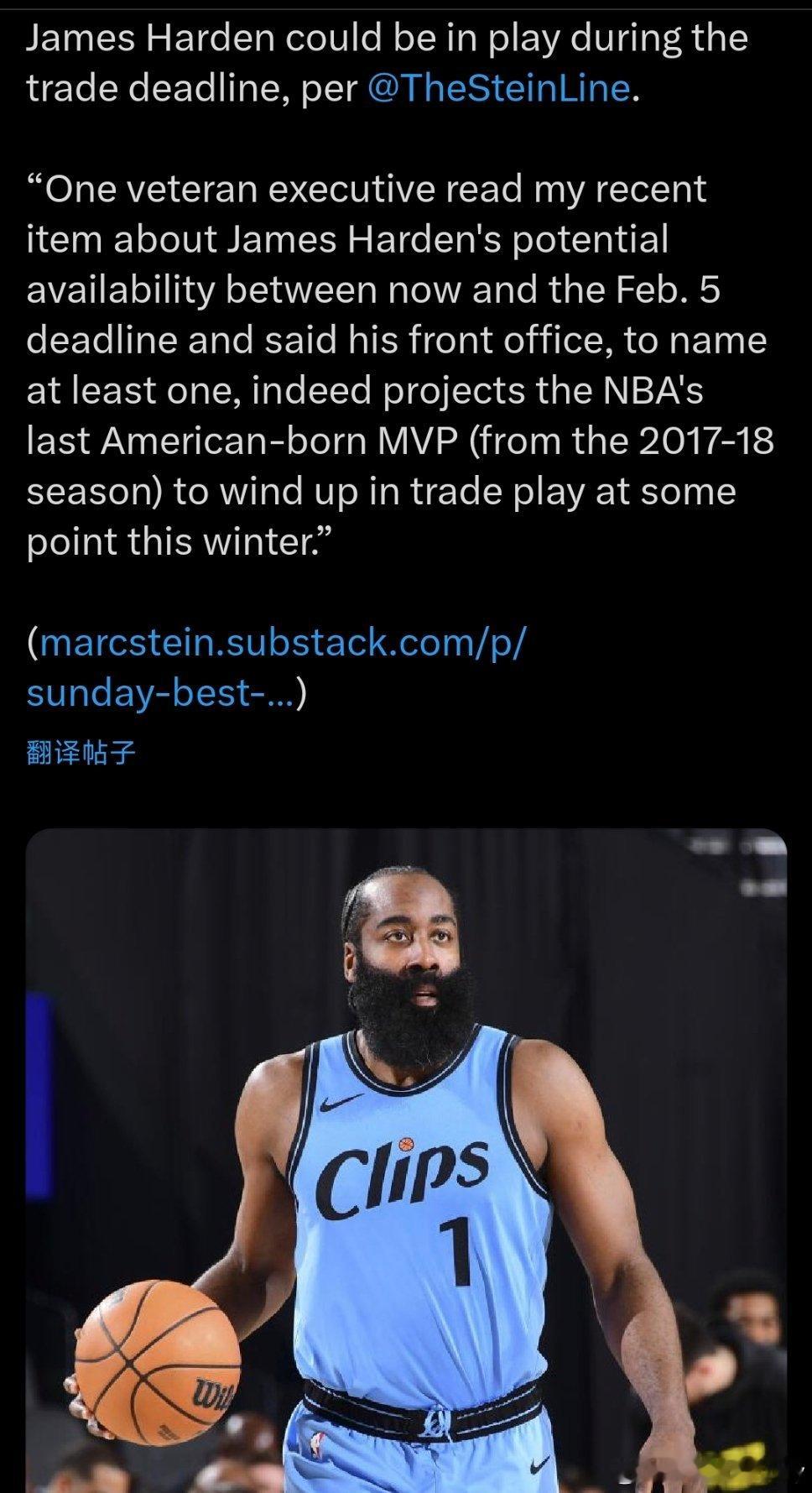The image size is (812, 1493).
Task: View the attached player photo full screen
Action: pos(406,1158)
